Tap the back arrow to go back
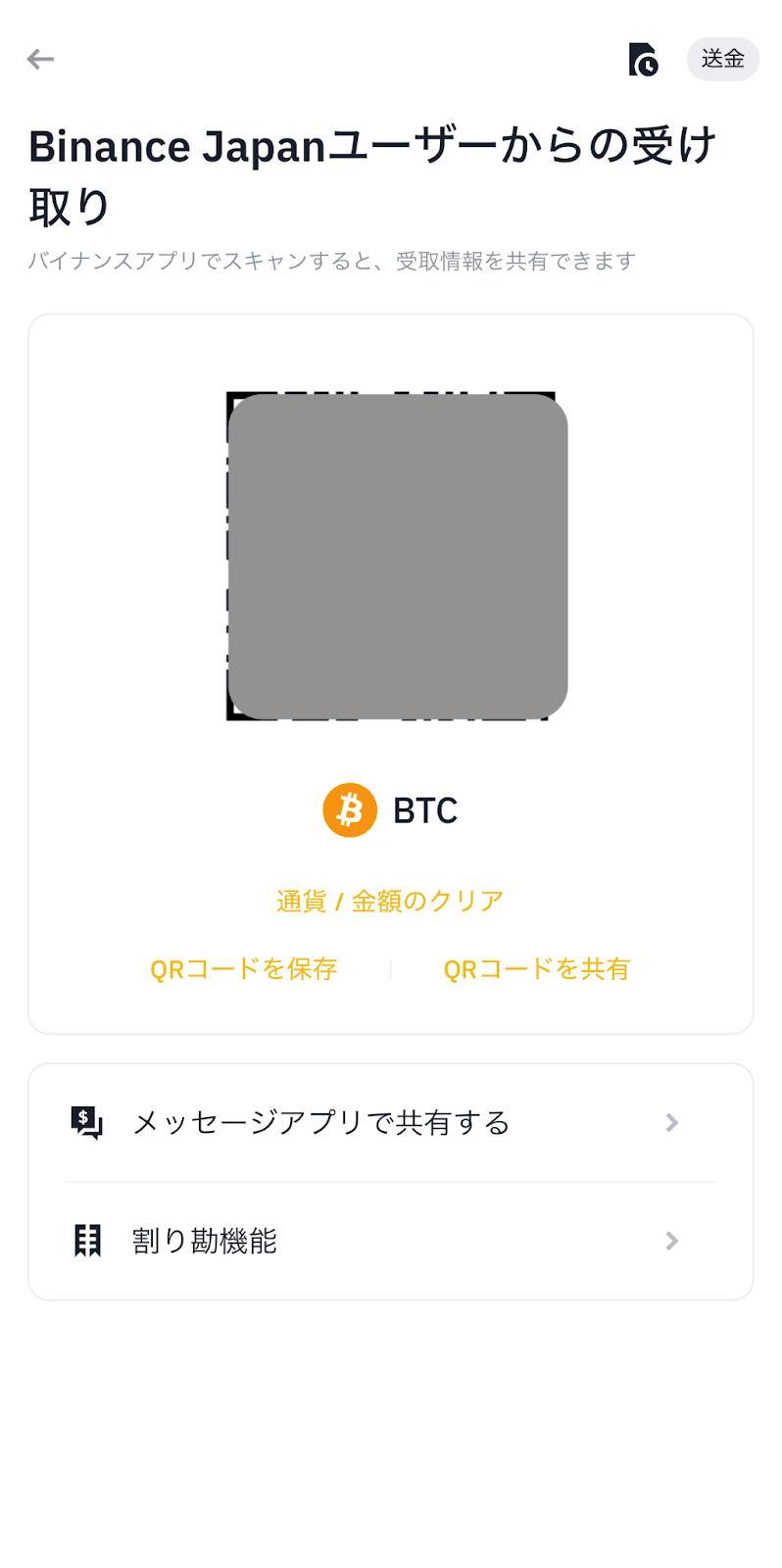The width and height of the screenshot is (782, 1568). (x=41, y=59)
